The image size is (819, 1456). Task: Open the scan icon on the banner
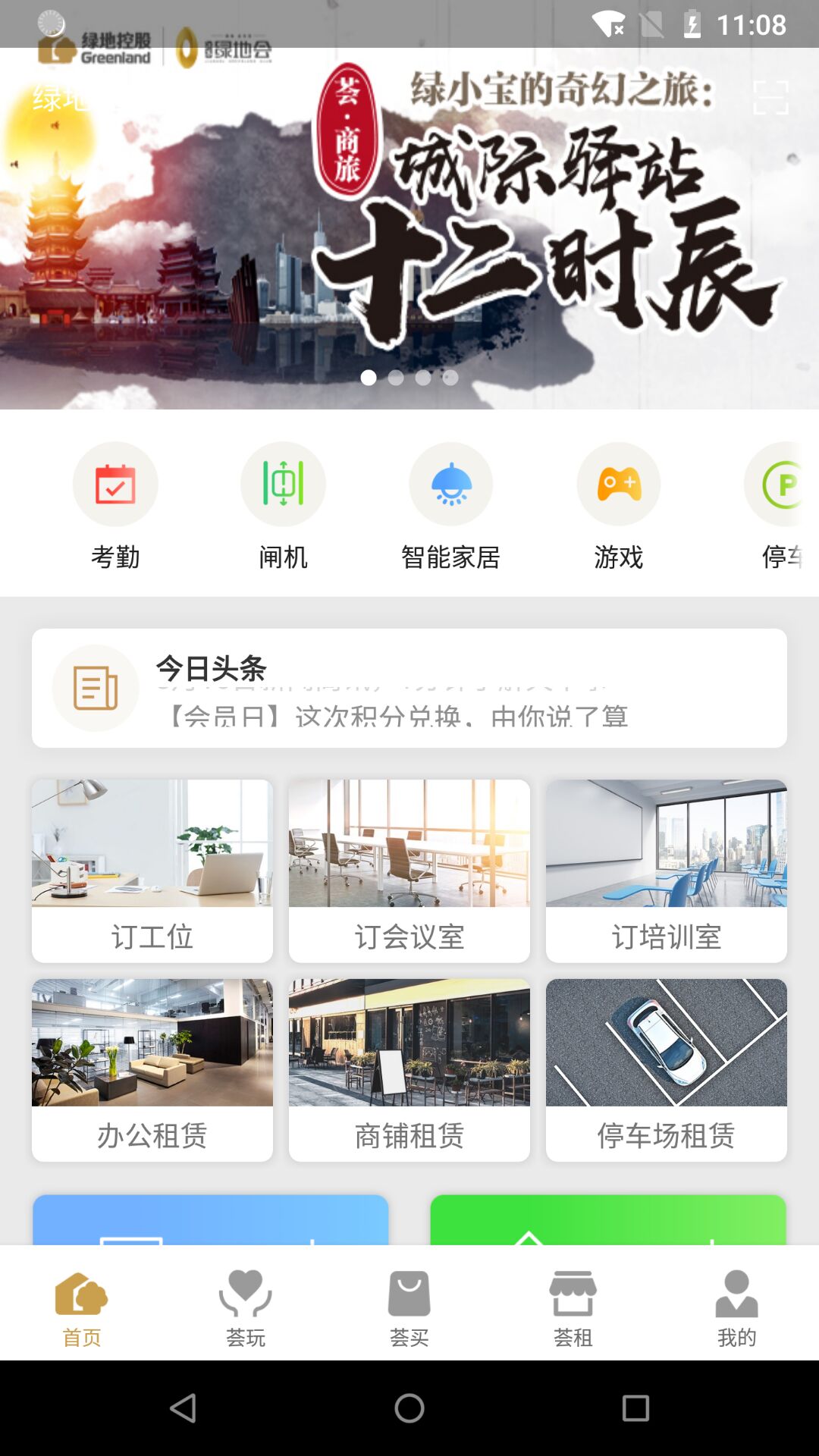tap(770, 98)
